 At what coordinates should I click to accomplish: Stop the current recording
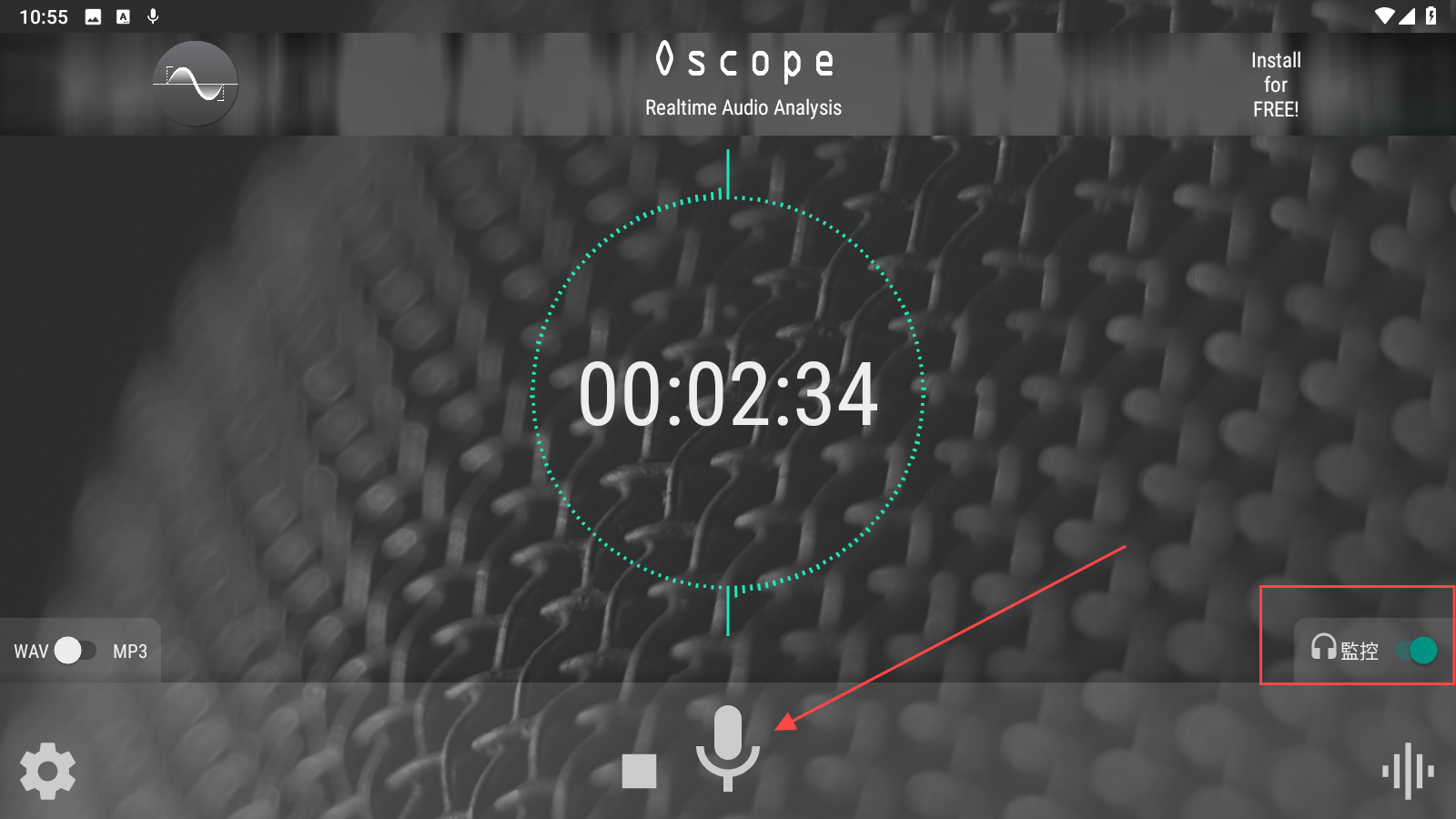point(639,771)
